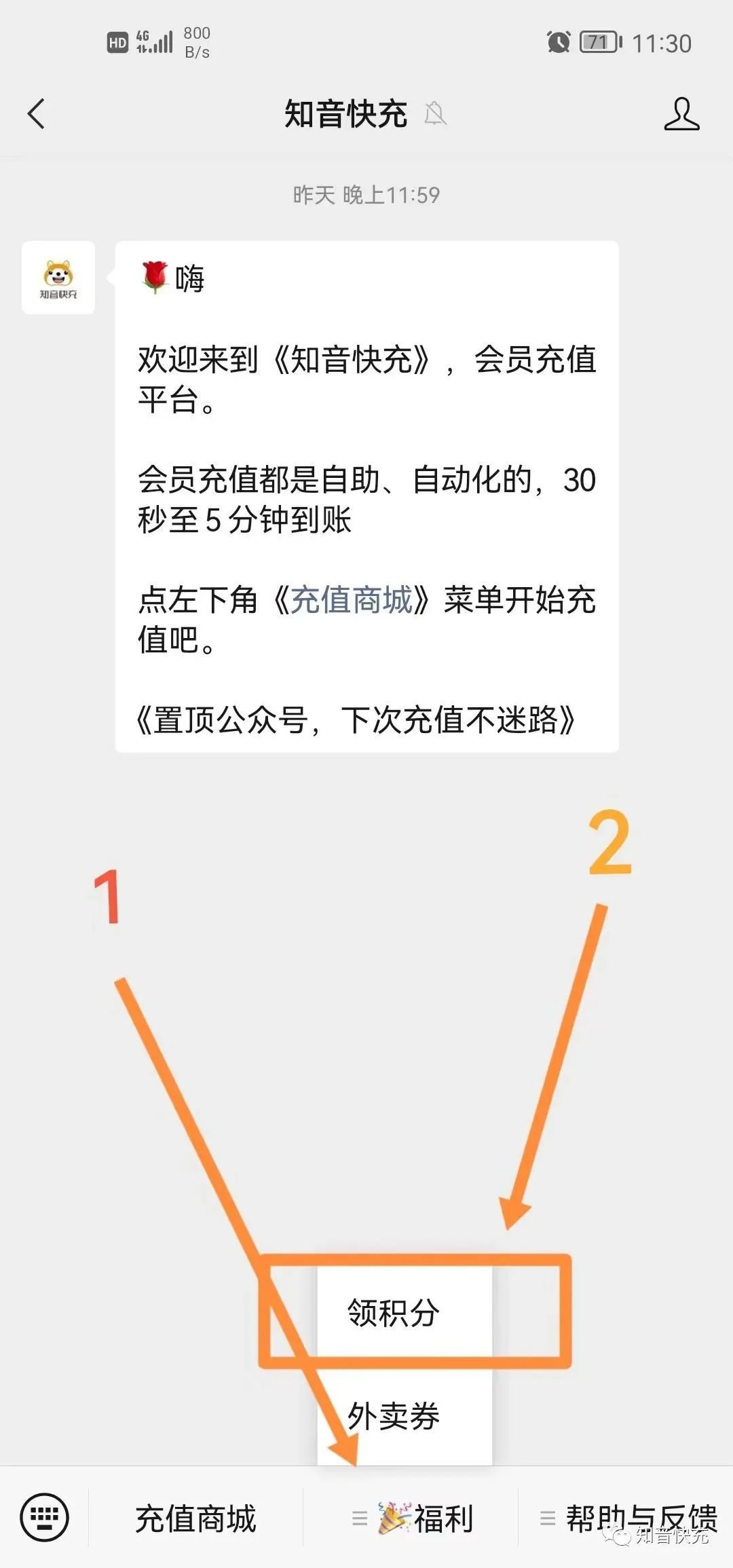The width and height of the screenshot is (733, 1568).
Task: Open the 充值商城 menu
Action: click(x=195, y=1518)
